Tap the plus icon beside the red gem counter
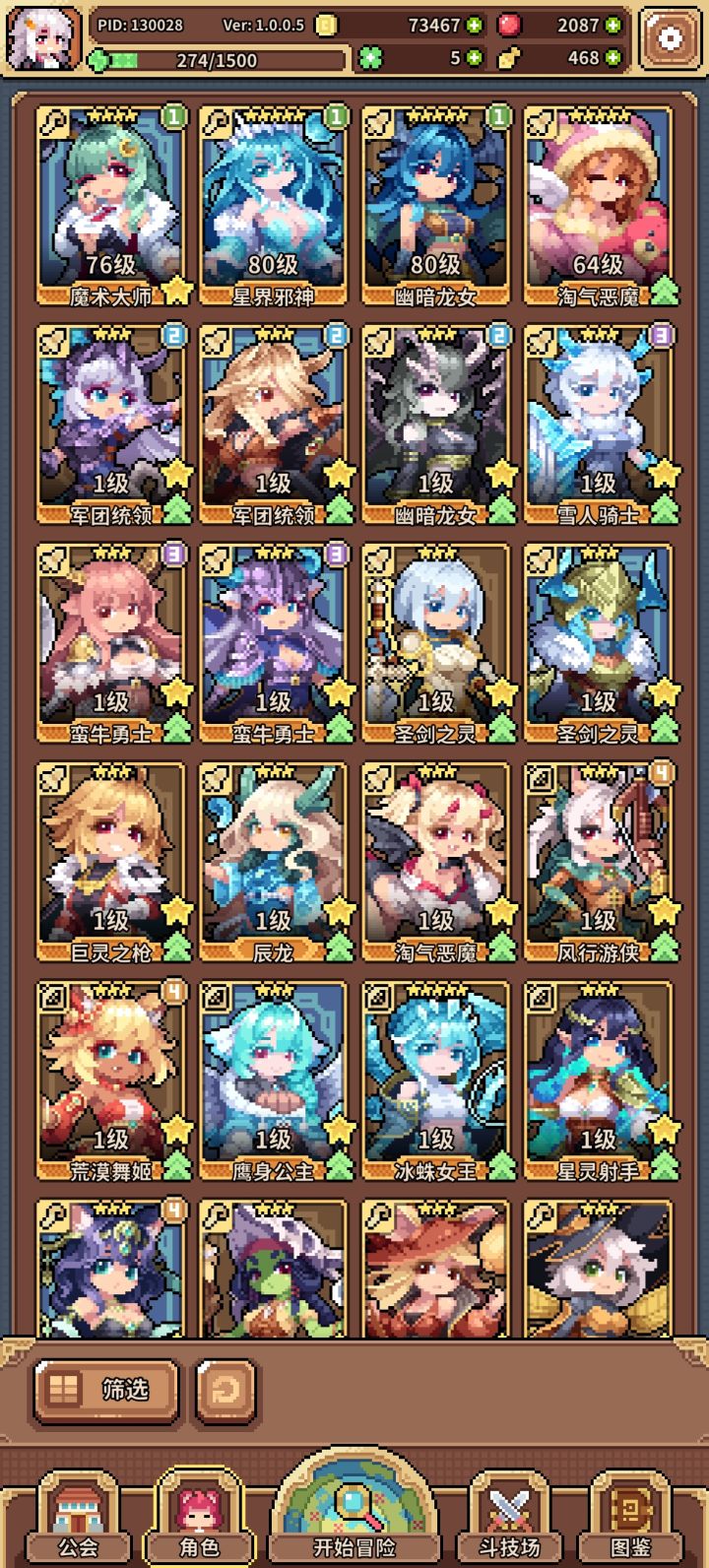 click(613, 25)
